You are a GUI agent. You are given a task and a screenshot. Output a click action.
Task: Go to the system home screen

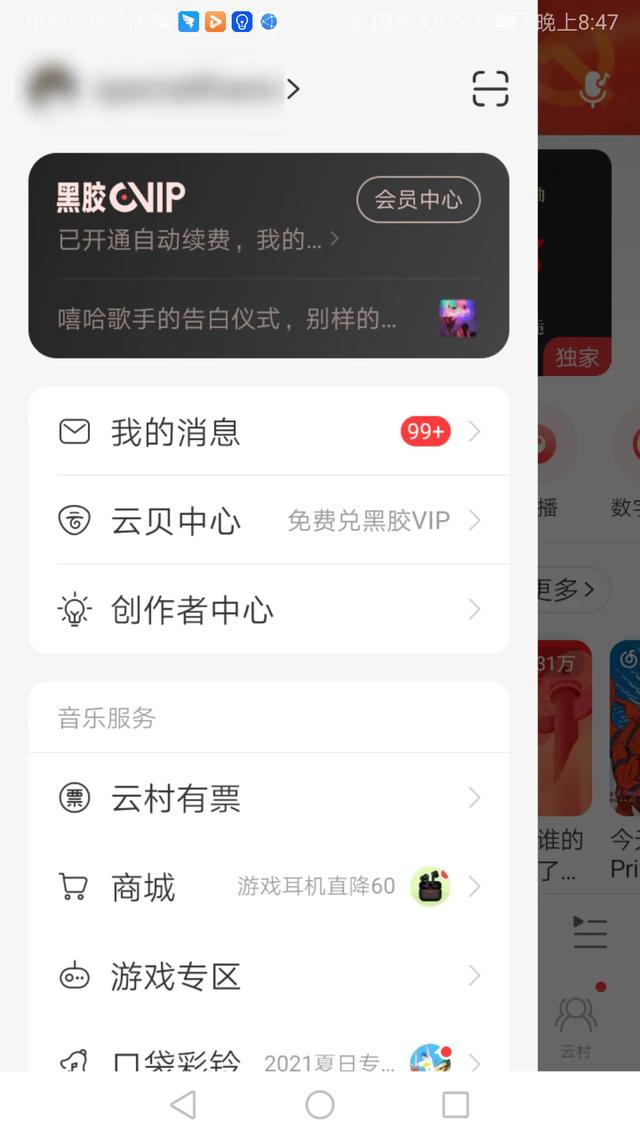coord(320,1105)
